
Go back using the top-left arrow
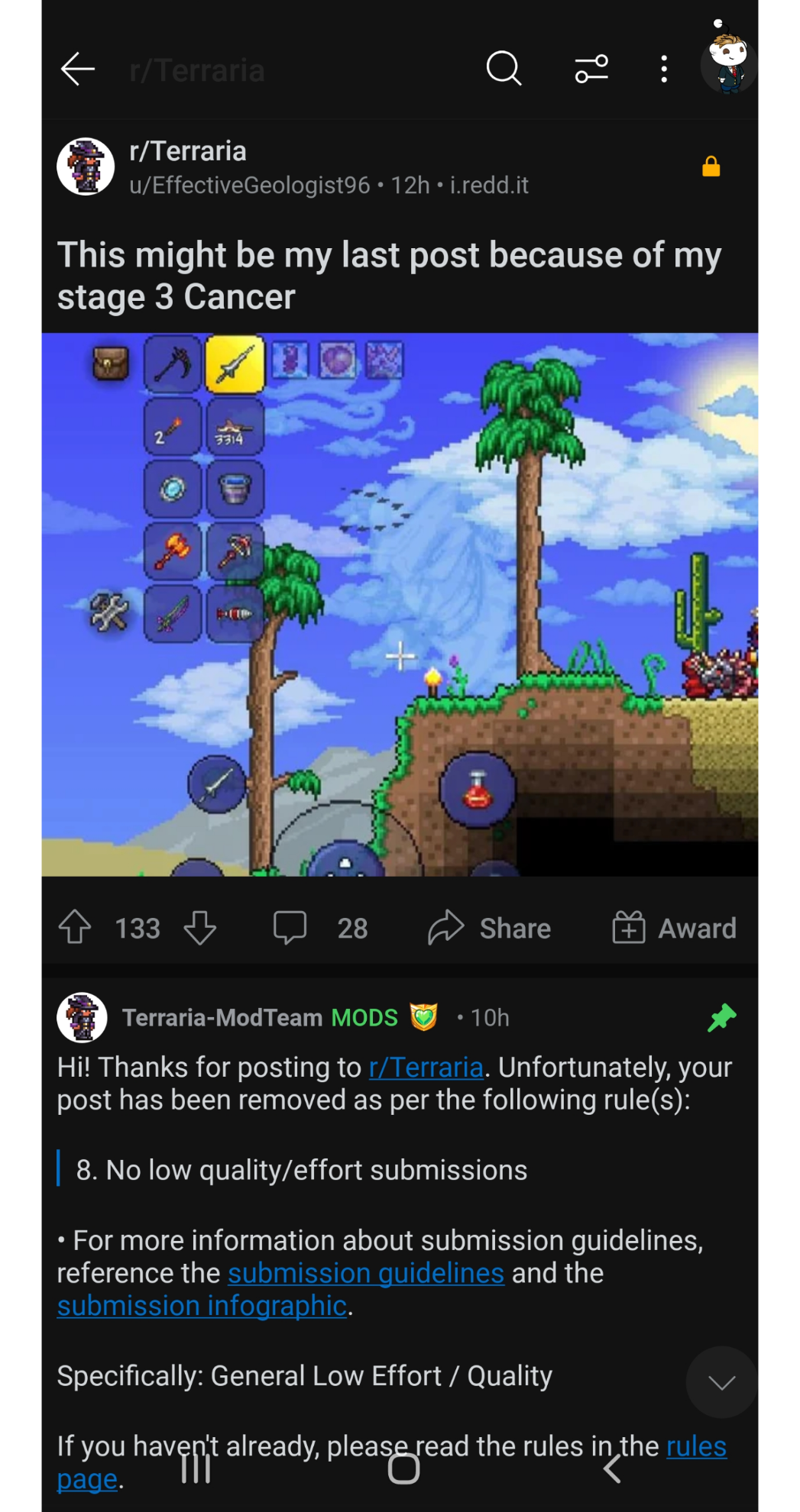click(x=77, y=69)
